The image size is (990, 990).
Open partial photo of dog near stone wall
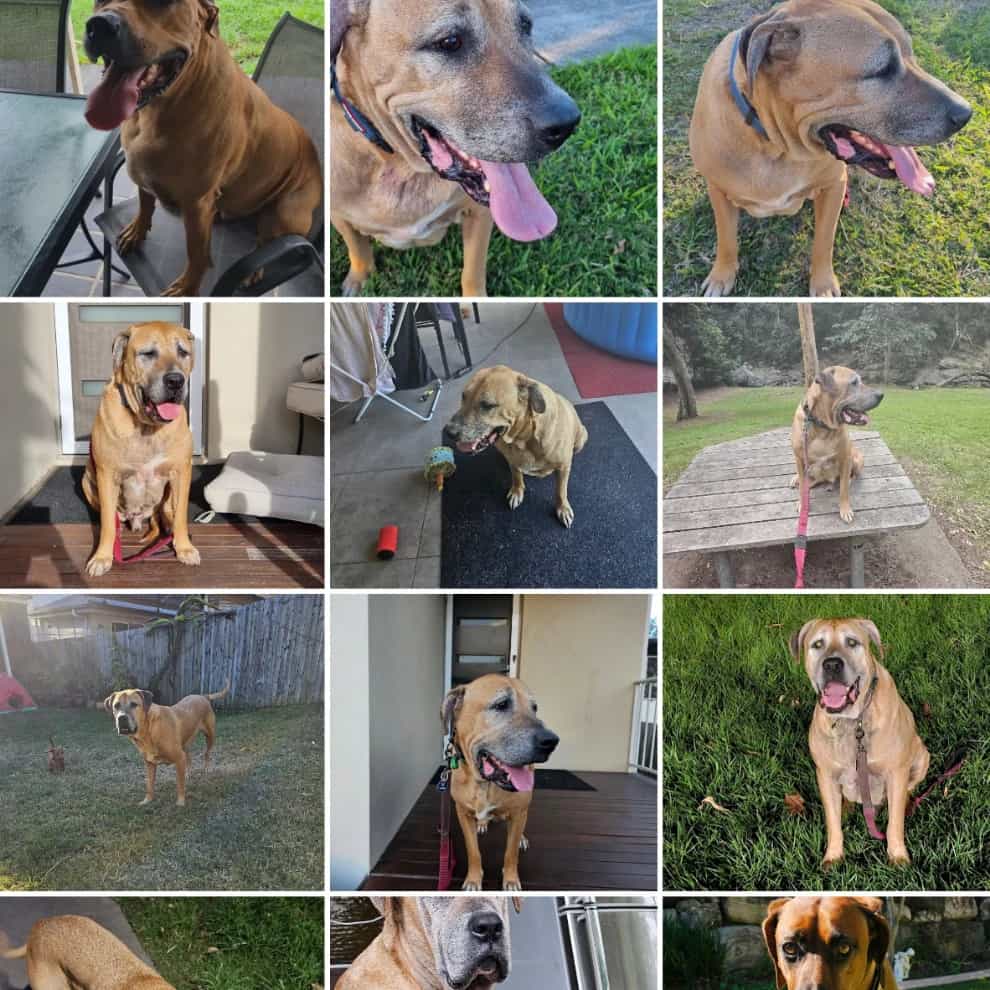pos(826,943)
